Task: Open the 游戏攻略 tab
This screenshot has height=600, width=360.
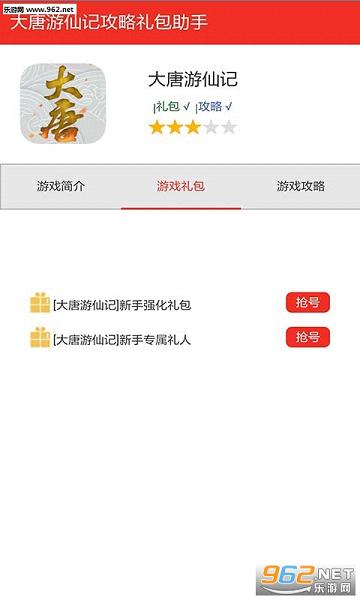Action: click(x=301, y=186)
